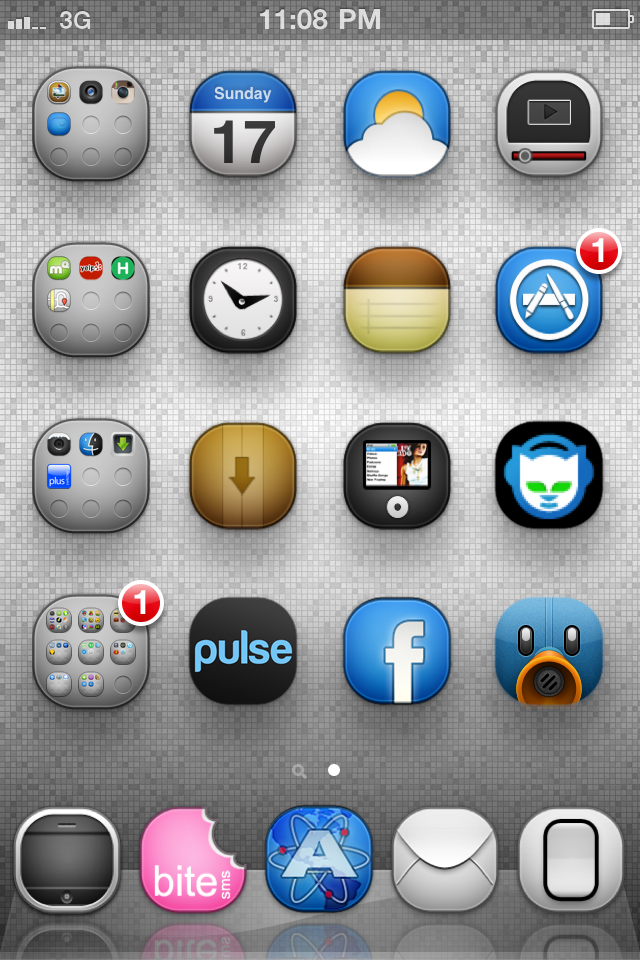Open the App Store with one update badge
Screen dimensions: 640x960
549,300
